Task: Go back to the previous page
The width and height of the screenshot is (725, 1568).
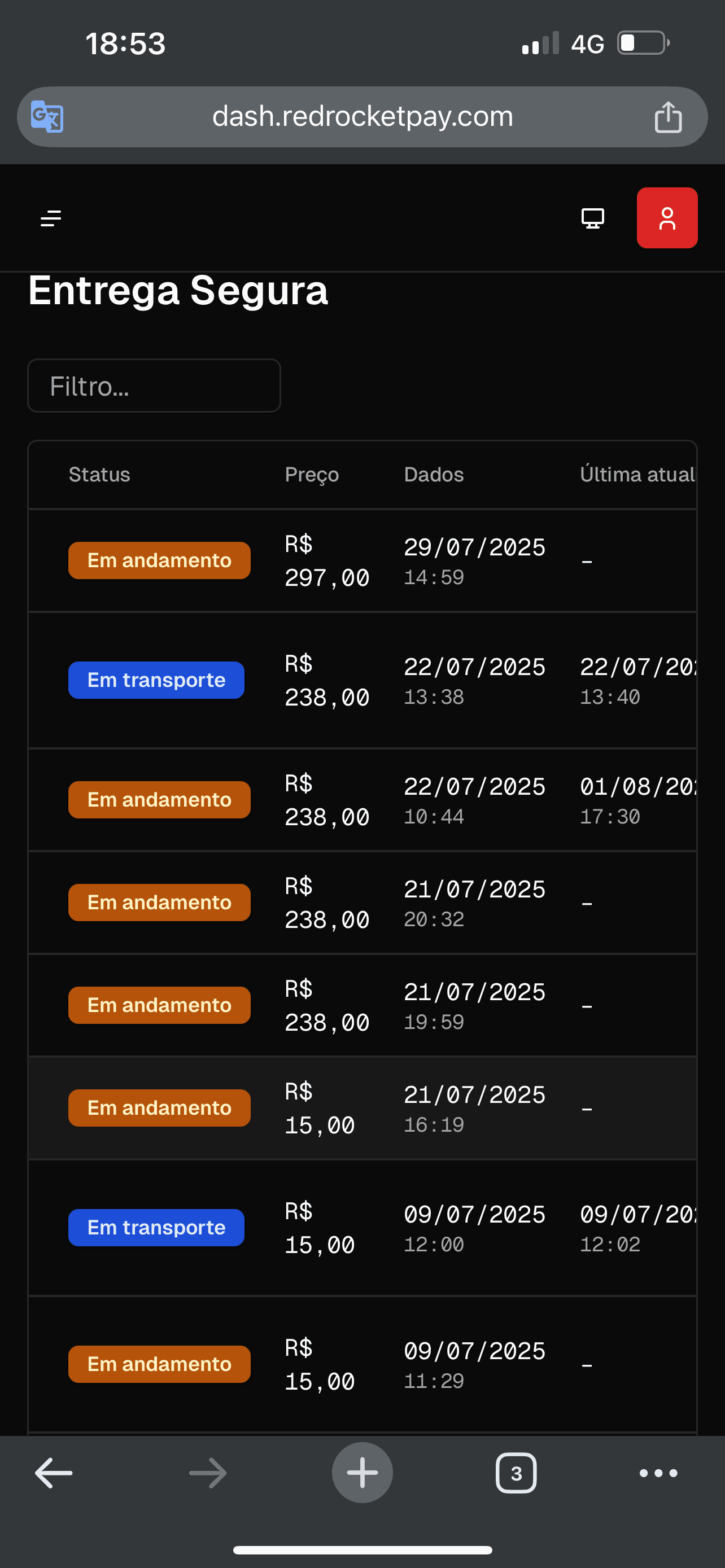Action: point(54,1473)
